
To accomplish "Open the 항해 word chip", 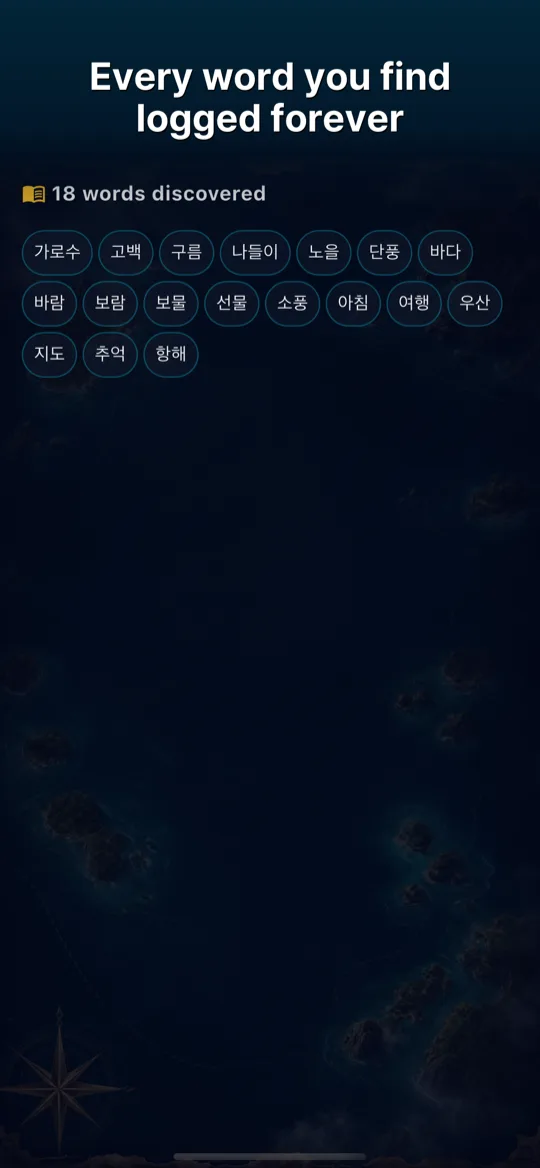I will [x=171, y=355].
